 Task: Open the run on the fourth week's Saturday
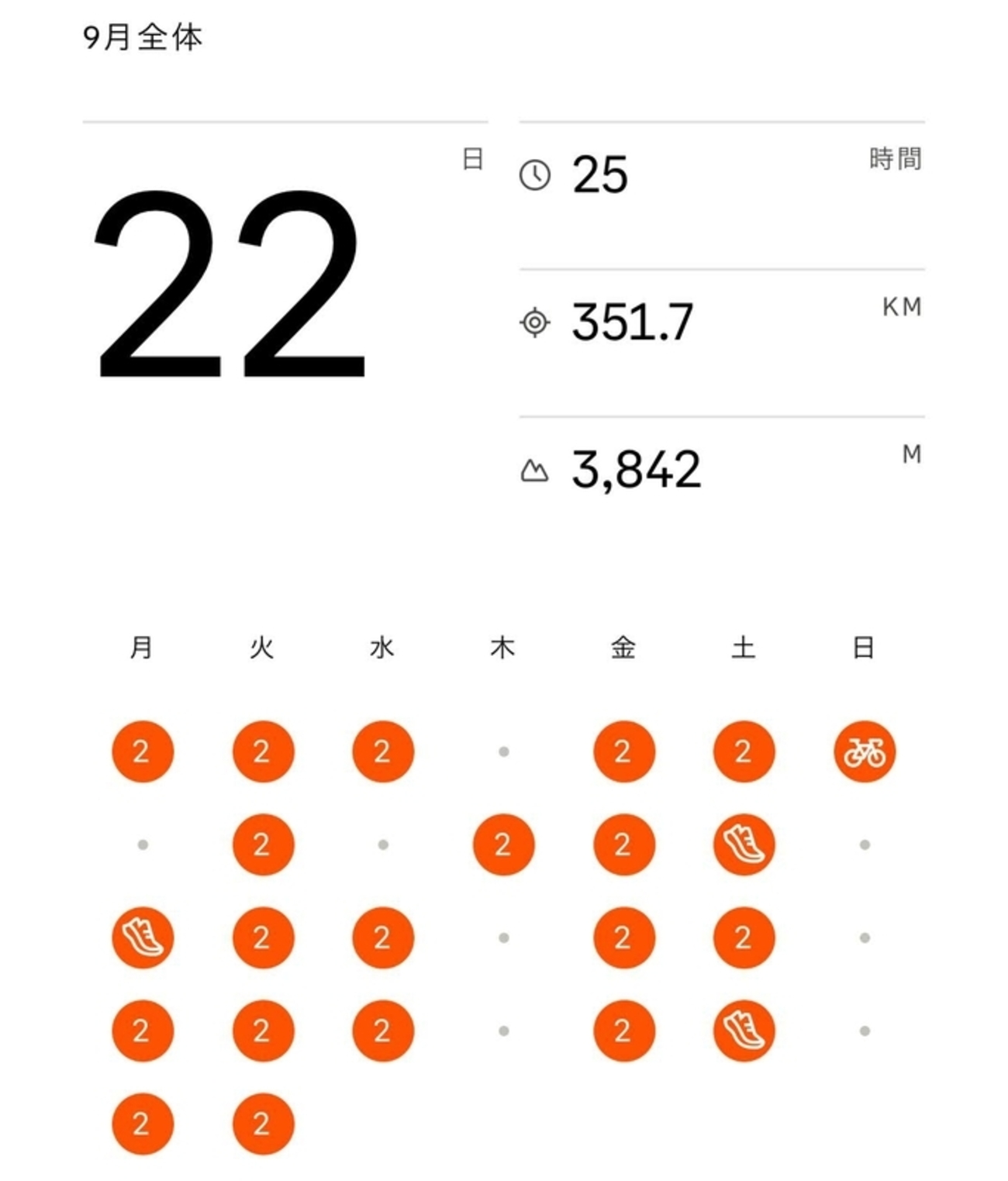(x=744, y=1031)
